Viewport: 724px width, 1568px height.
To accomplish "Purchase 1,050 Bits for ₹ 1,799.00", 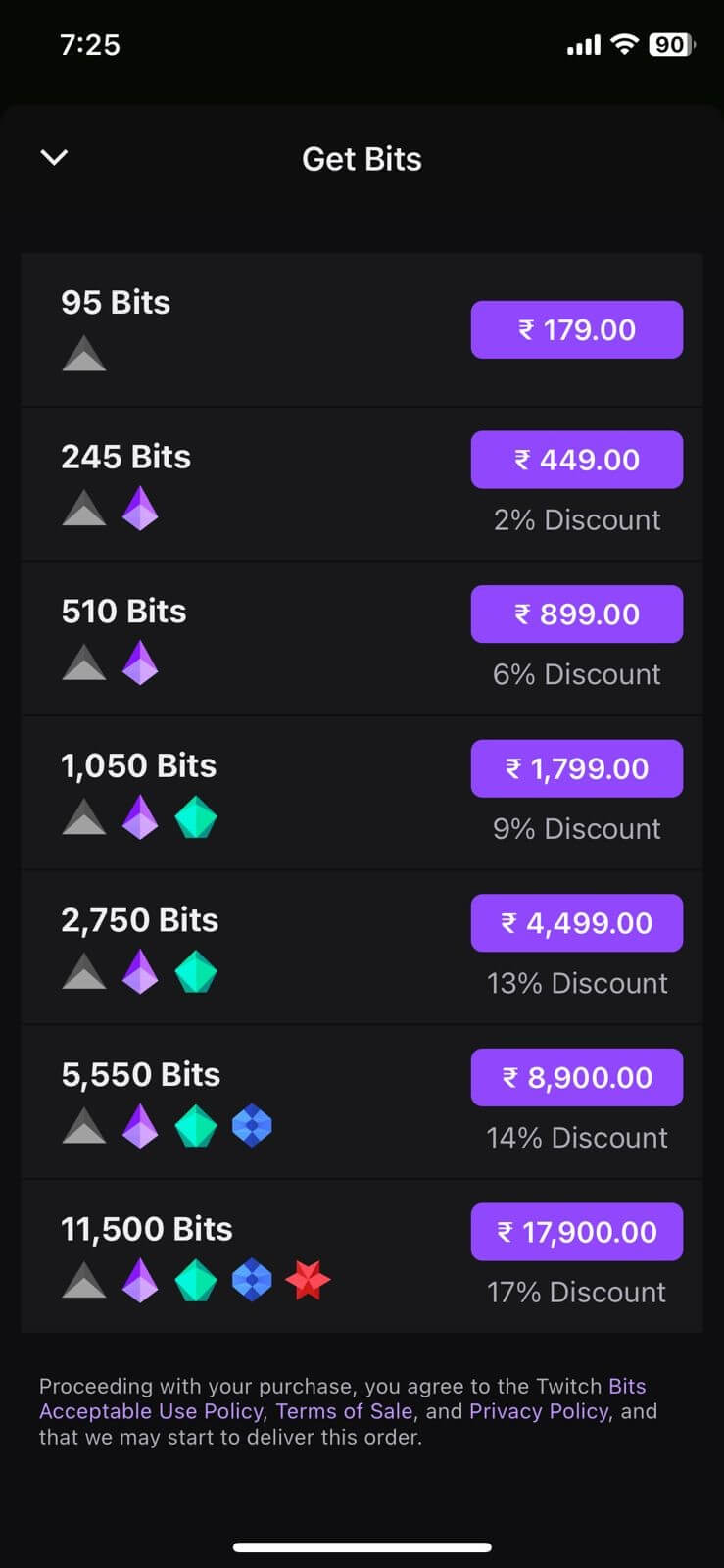I will pyautogui.click(x=576, y=768).
